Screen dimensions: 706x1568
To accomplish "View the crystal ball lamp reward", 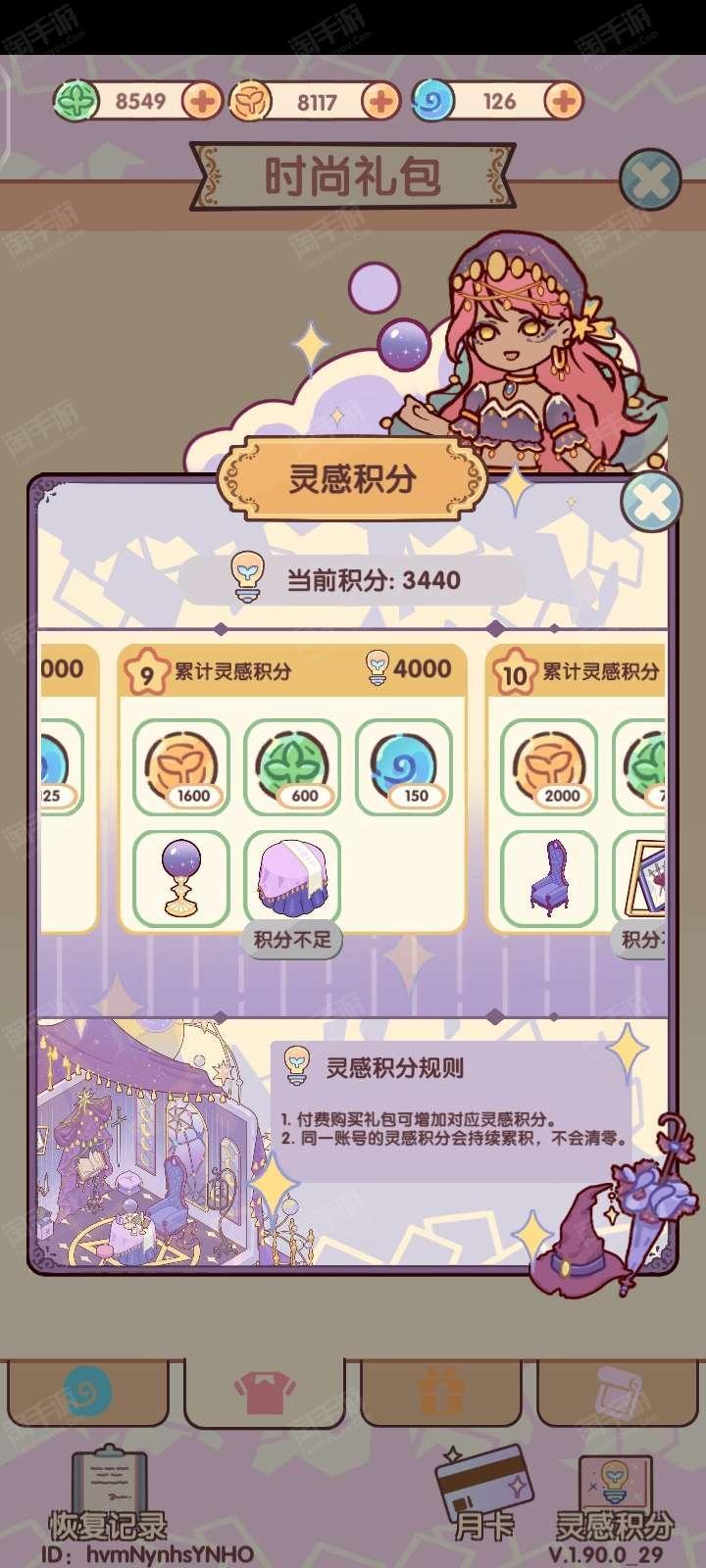I will pos(181,878).
